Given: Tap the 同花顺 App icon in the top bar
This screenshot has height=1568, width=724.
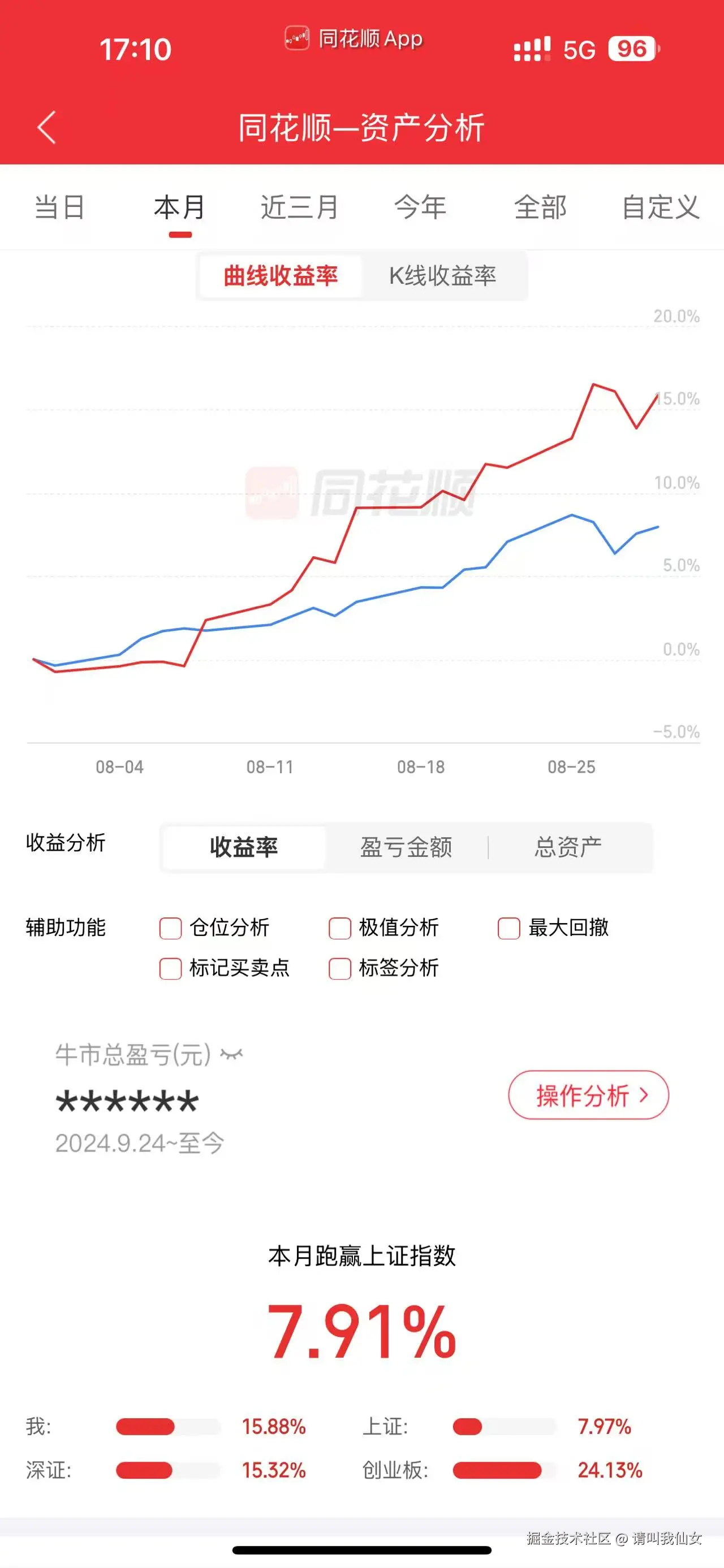Looking at the screenshot, I should 296,38.
